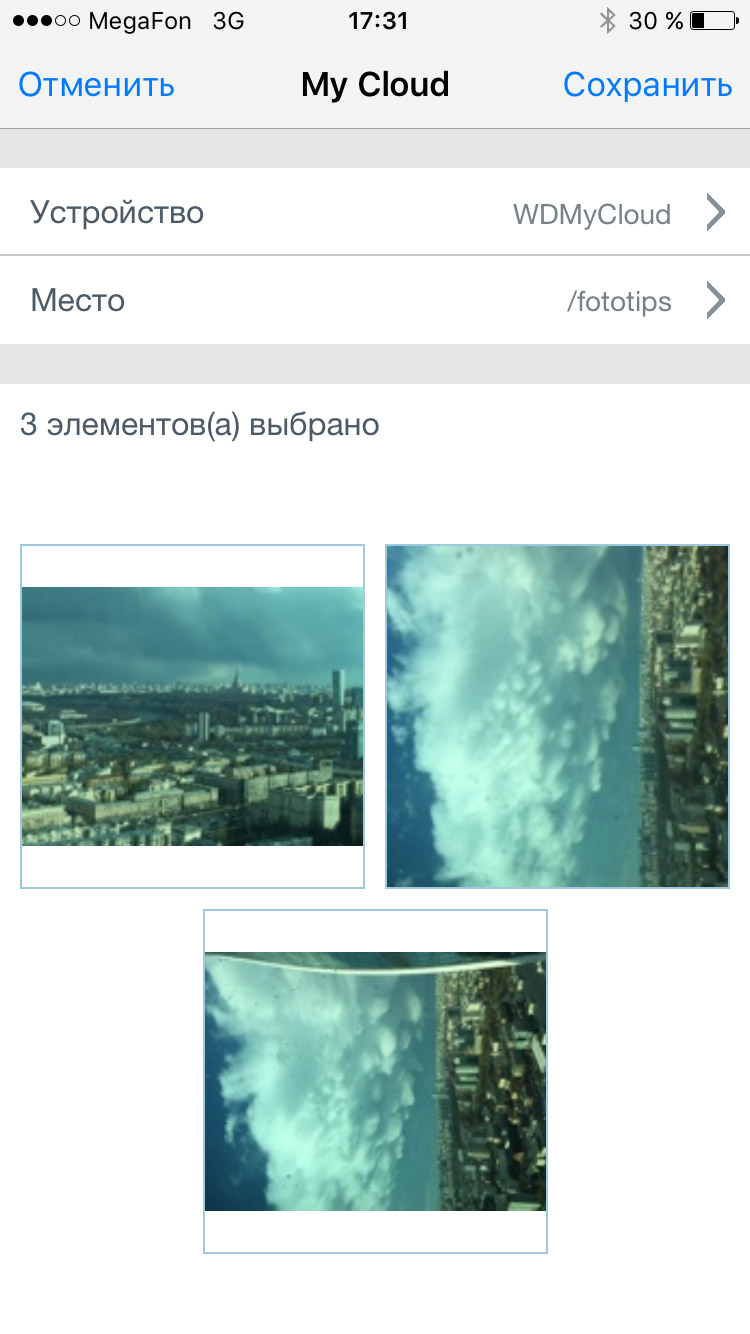Open the Устройство row showing WDMyCloud
This screenshot has height=1334, width=750.
375,212
